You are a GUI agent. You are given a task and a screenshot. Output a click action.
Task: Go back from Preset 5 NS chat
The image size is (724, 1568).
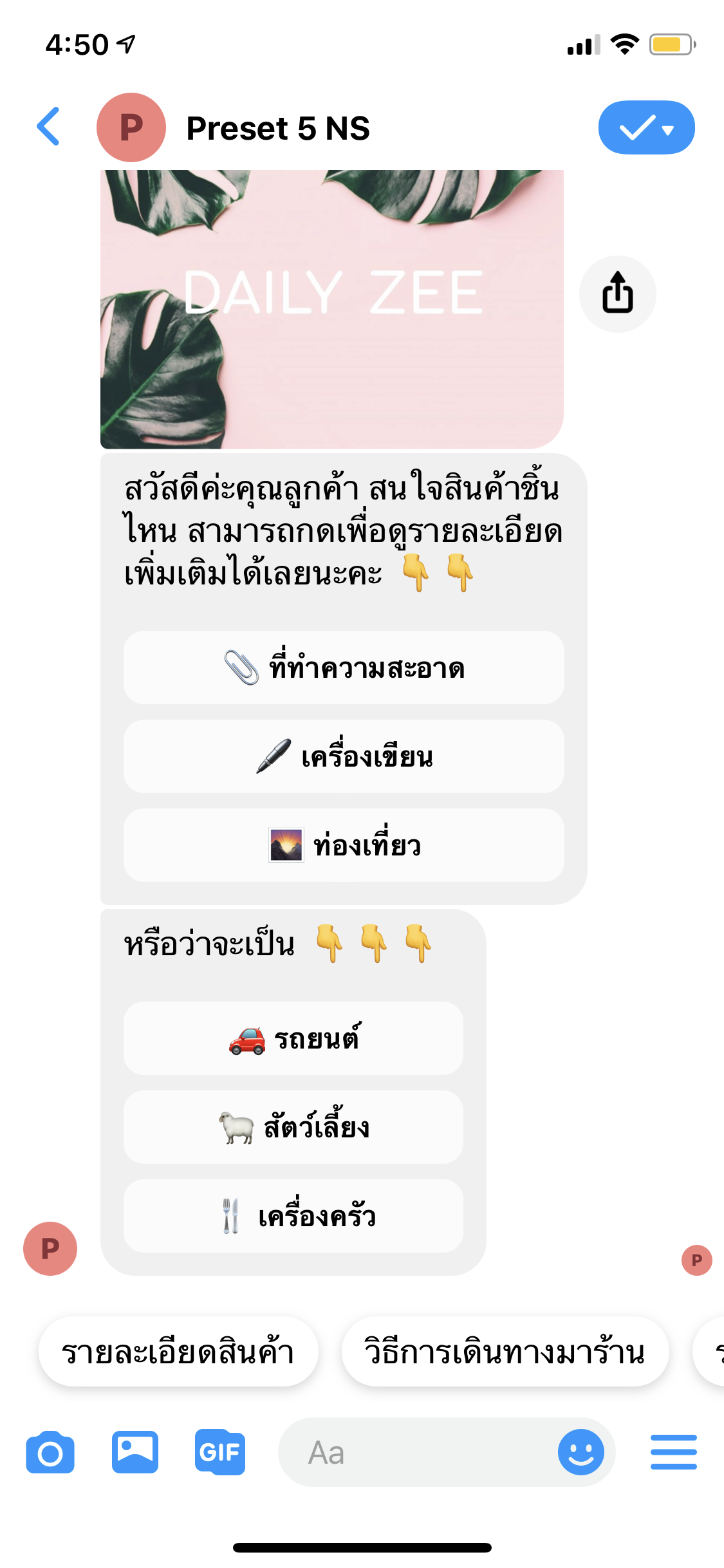click(49, 127)
